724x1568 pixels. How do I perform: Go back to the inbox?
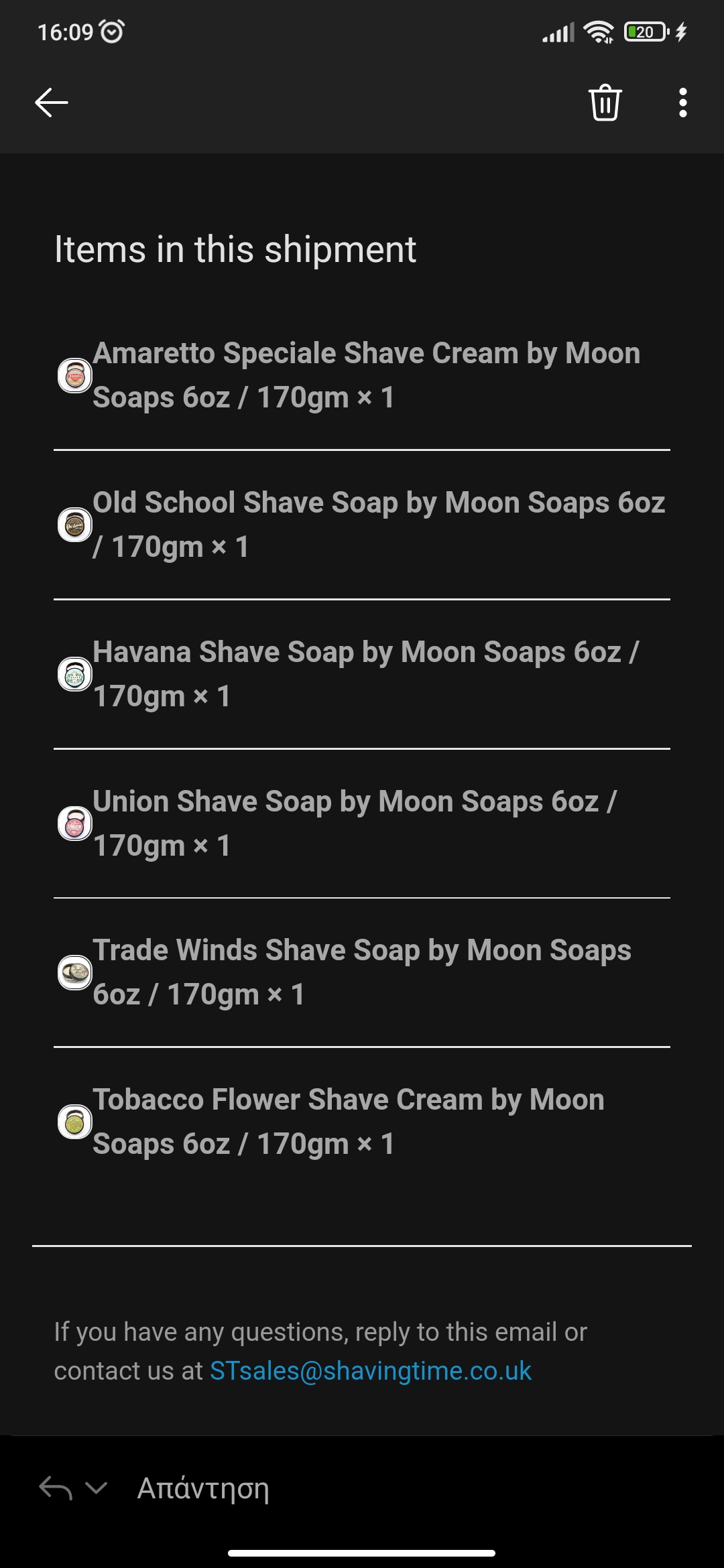(x=52, y=103)
